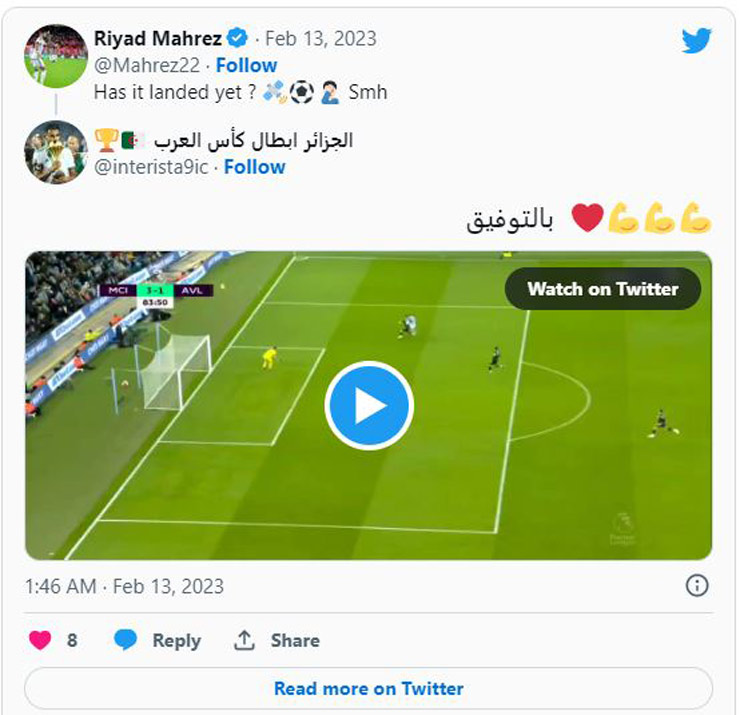Reply to the tweet

[x=157, y=640]
